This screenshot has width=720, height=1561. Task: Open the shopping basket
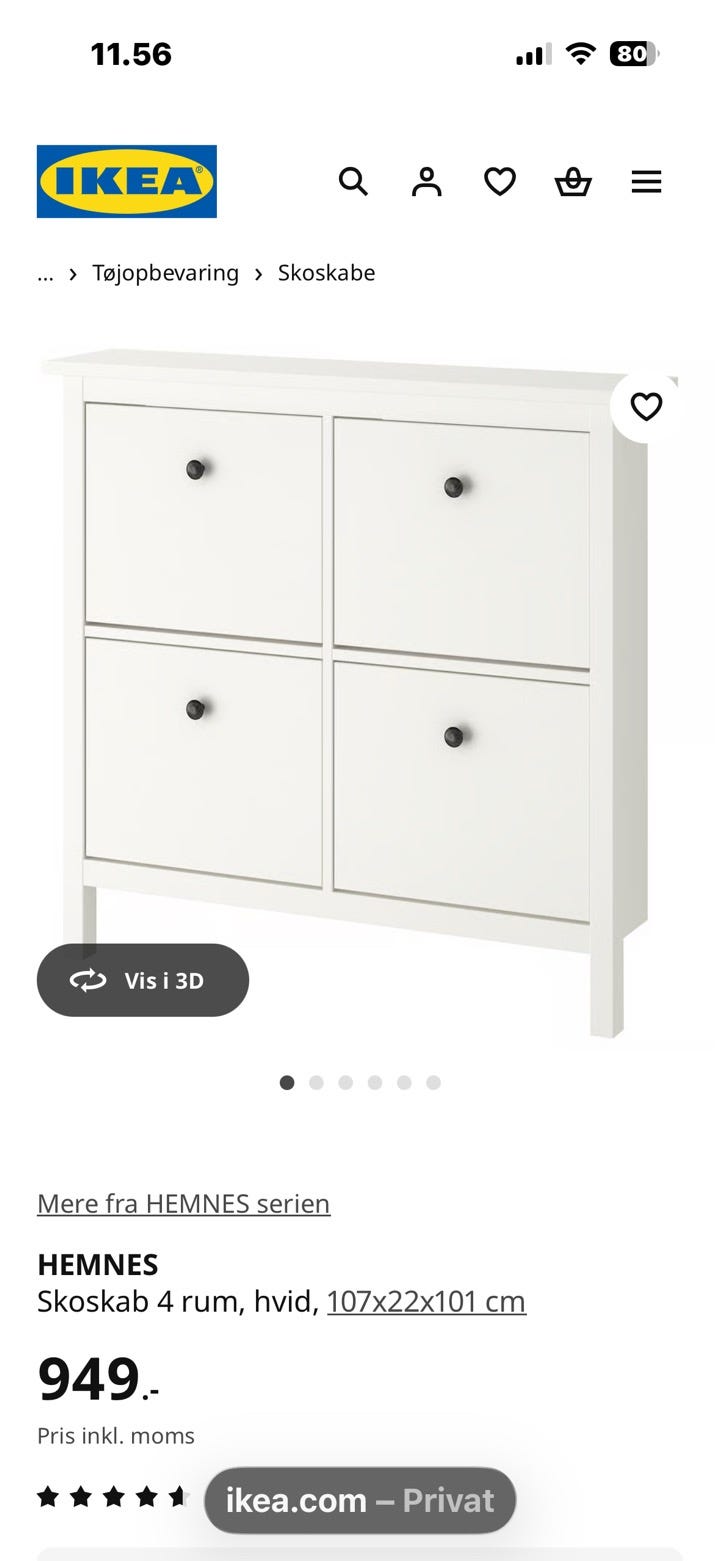pyautogui.click(x=573, y=182)
